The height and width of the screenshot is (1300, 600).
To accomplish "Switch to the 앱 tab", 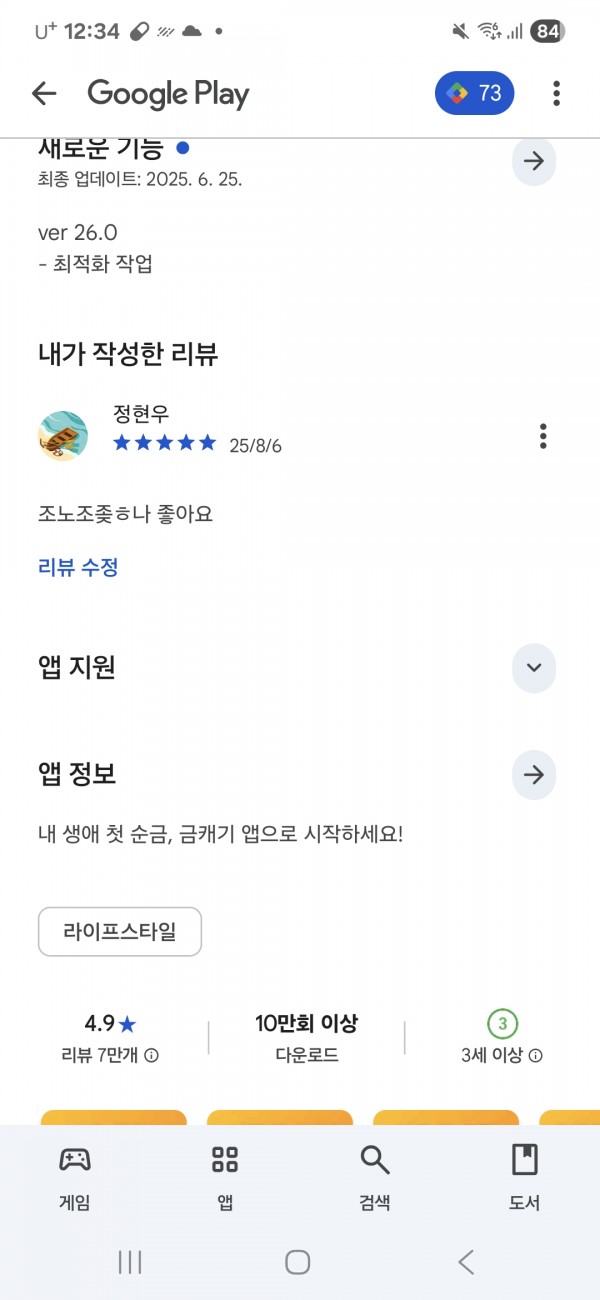I will (225, 1179).
